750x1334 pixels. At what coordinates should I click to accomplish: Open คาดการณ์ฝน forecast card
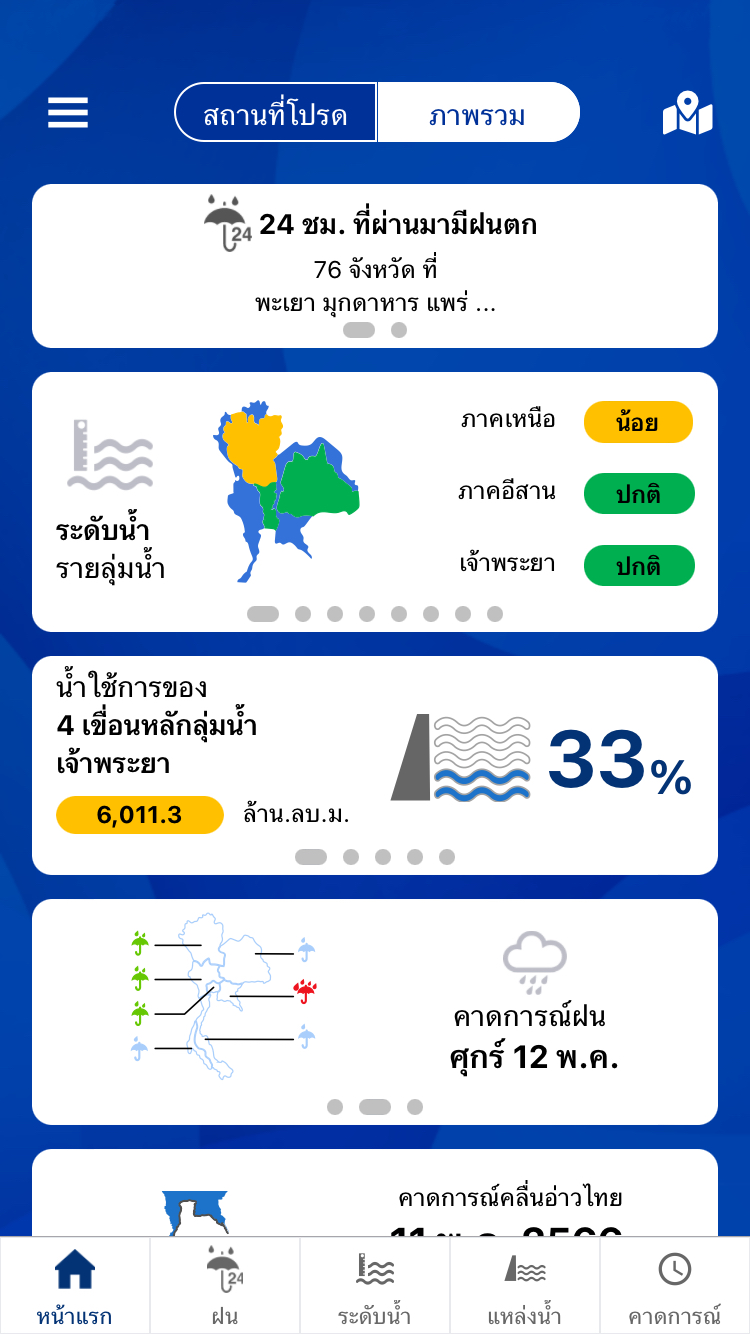(x=375, y=1011)
